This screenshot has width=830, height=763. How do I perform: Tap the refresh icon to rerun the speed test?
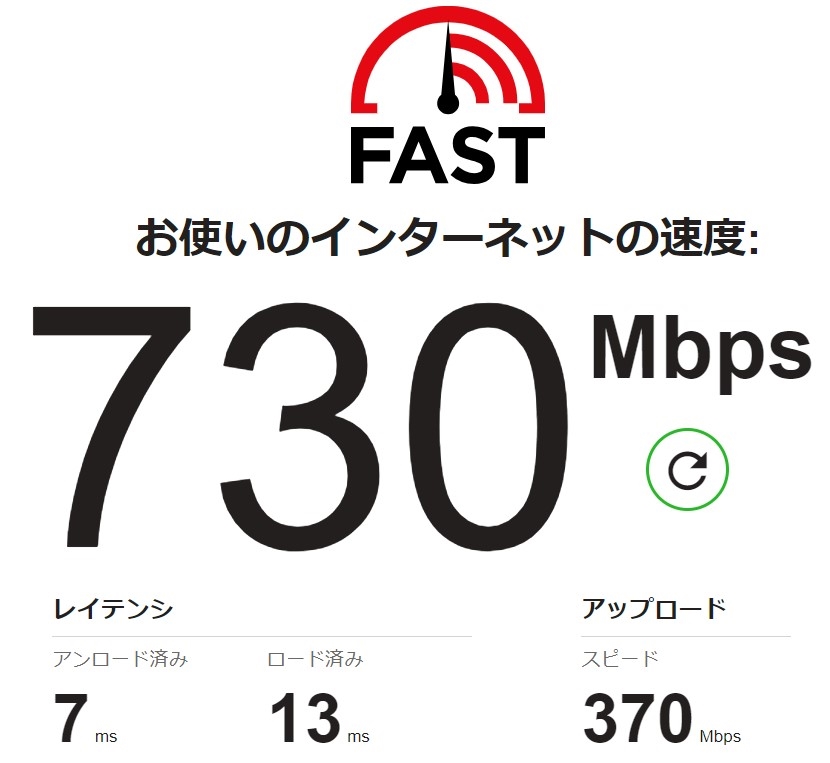tap(687, 470)
